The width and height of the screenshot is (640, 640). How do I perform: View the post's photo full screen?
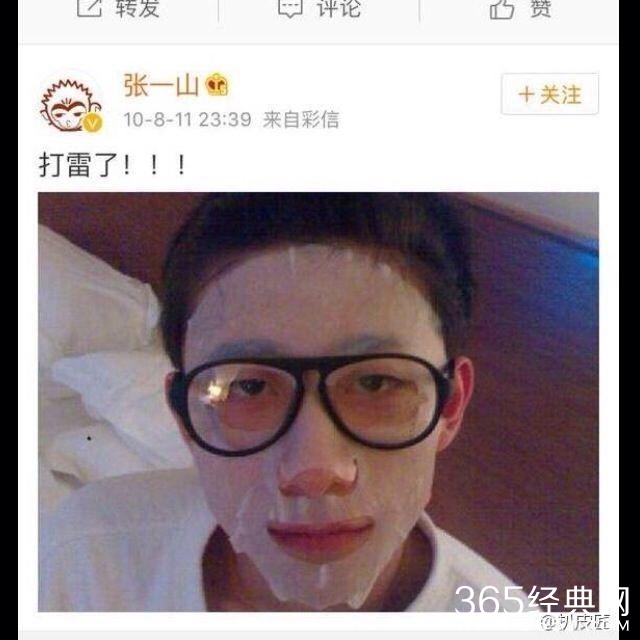click(318, 402)
